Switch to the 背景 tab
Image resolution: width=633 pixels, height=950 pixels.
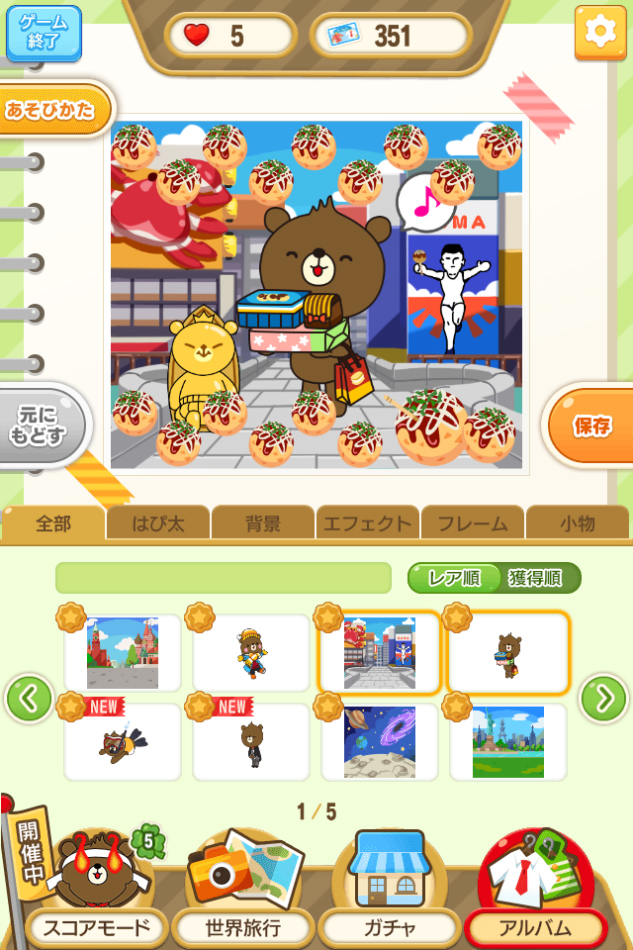262,523
